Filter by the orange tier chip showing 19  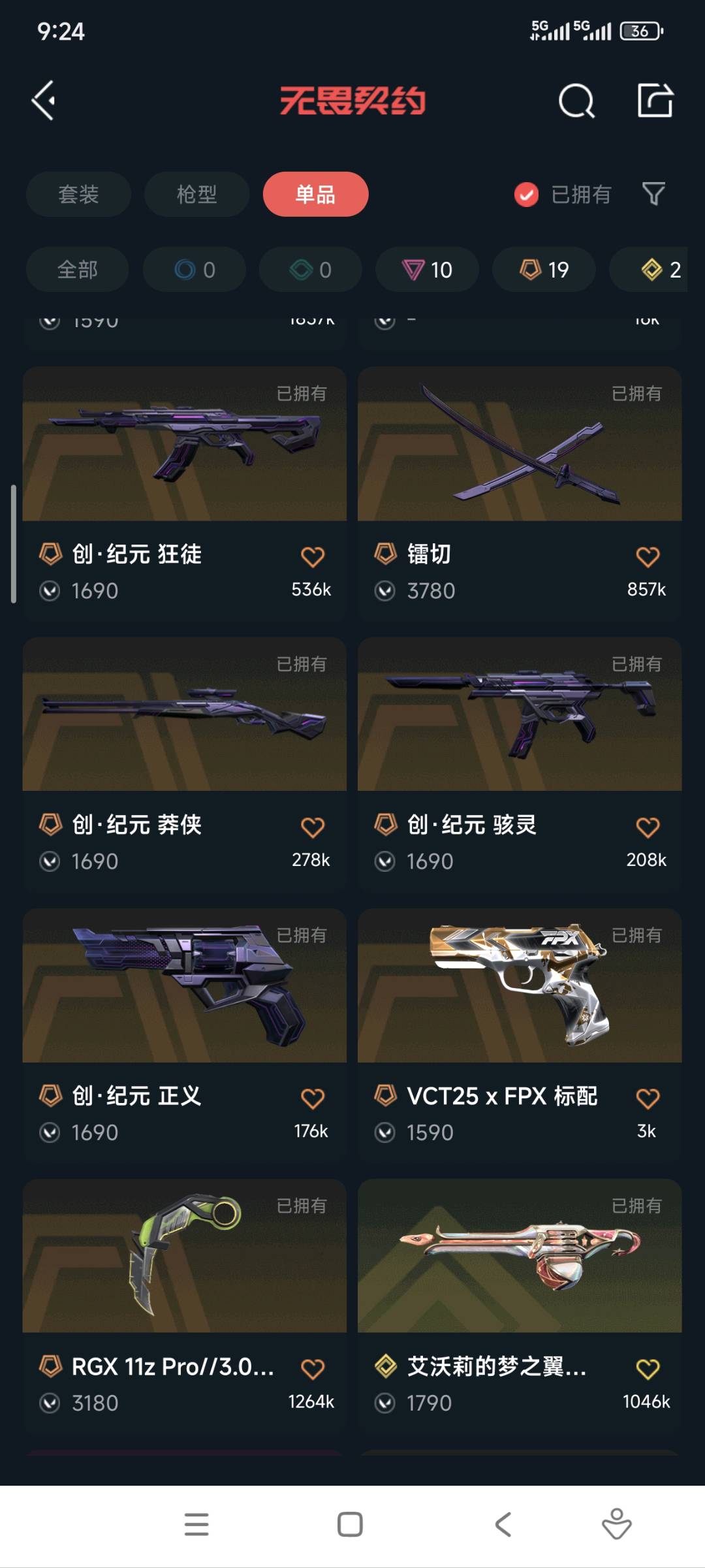point(544,269)
